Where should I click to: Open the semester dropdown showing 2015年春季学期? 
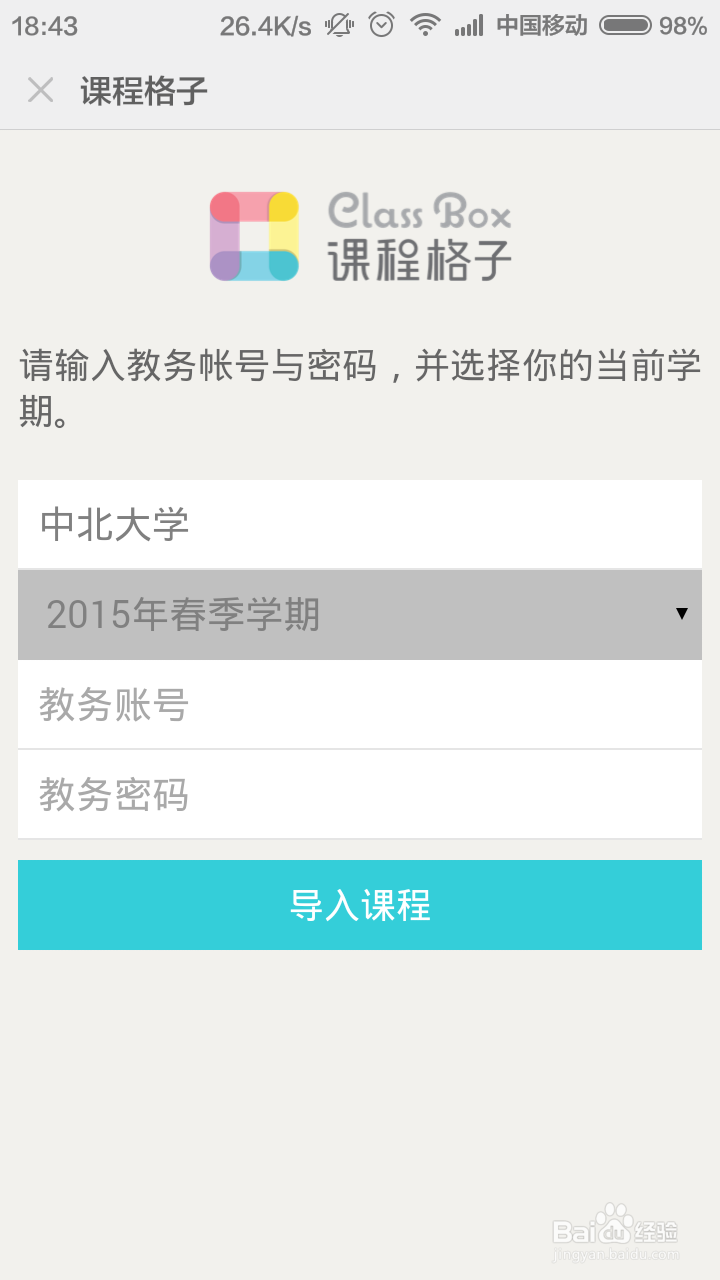click(360, 614)
